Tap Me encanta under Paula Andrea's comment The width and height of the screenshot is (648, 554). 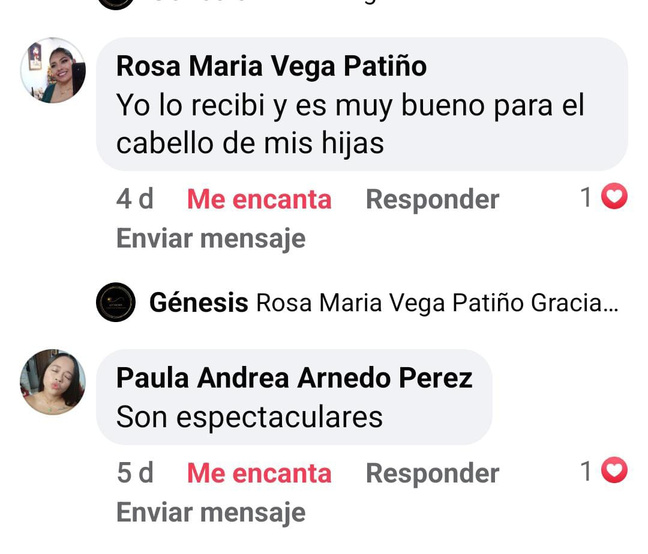point(259,473)
